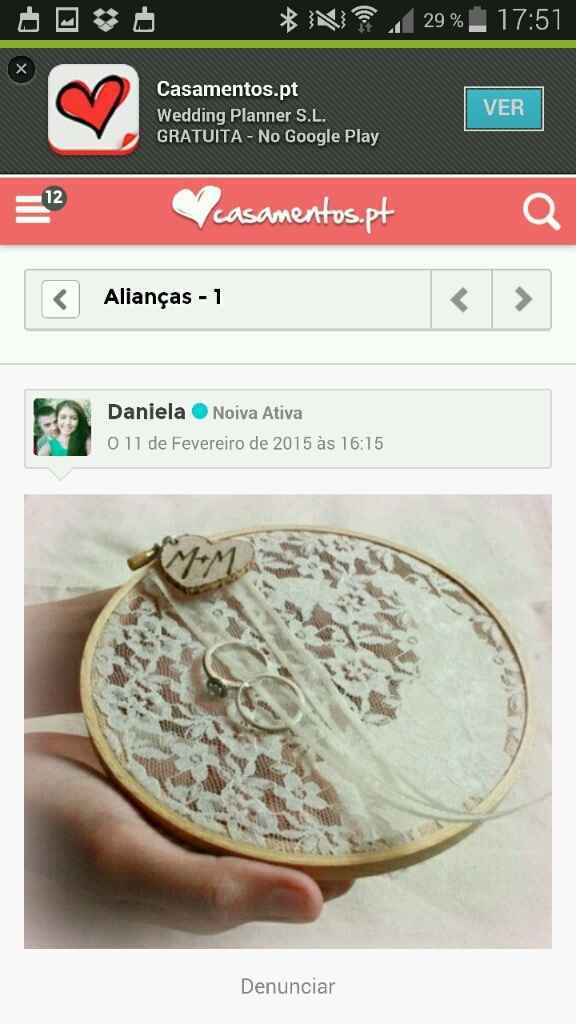This screenshot has width=576, height=1024.
Task: Dismiss the Casamentos.pt app banner
Action: click(22, 69)
